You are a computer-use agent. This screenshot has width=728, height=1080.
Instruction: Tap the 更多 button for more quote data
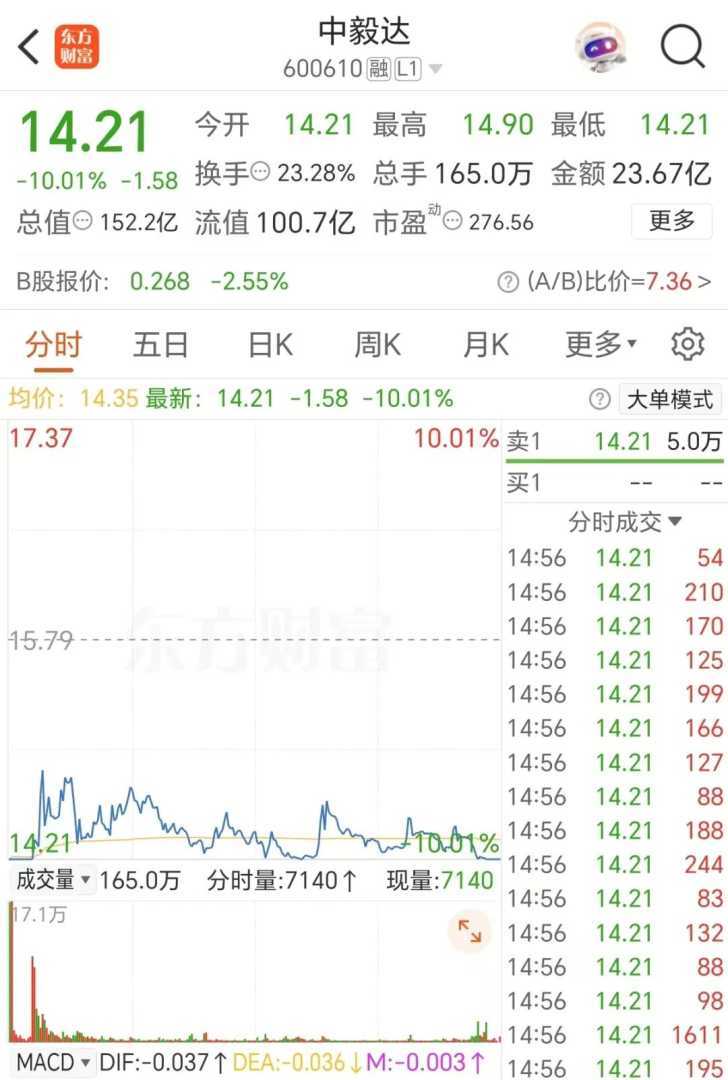pyautogui.click(x=671, y=220)
